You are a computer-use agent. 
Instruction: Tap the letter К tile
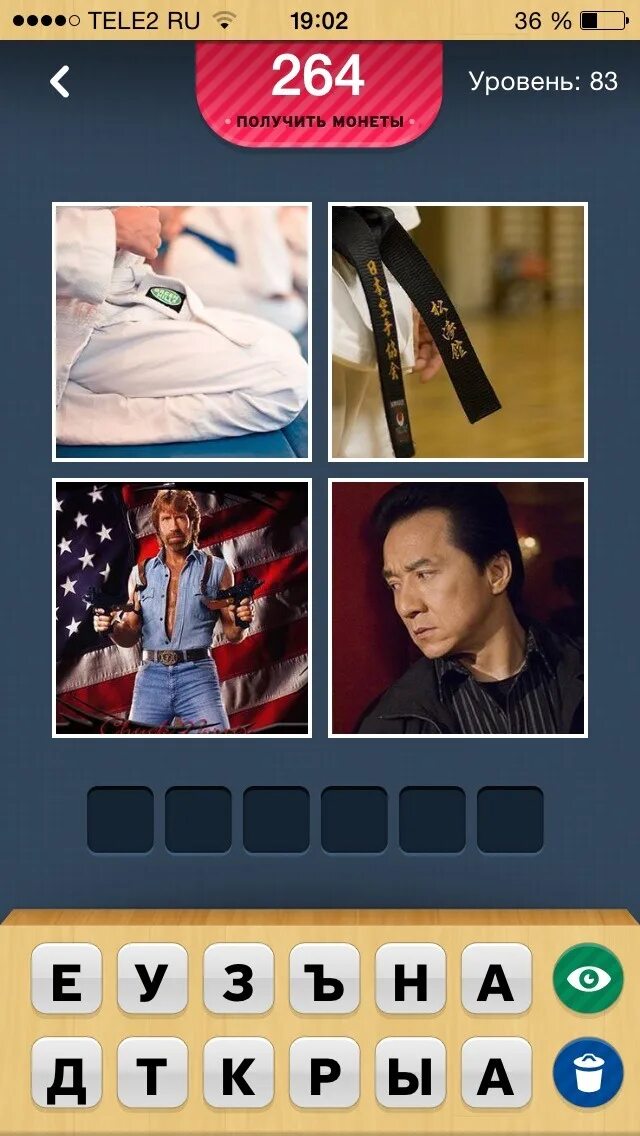(x=238, y=1072)
